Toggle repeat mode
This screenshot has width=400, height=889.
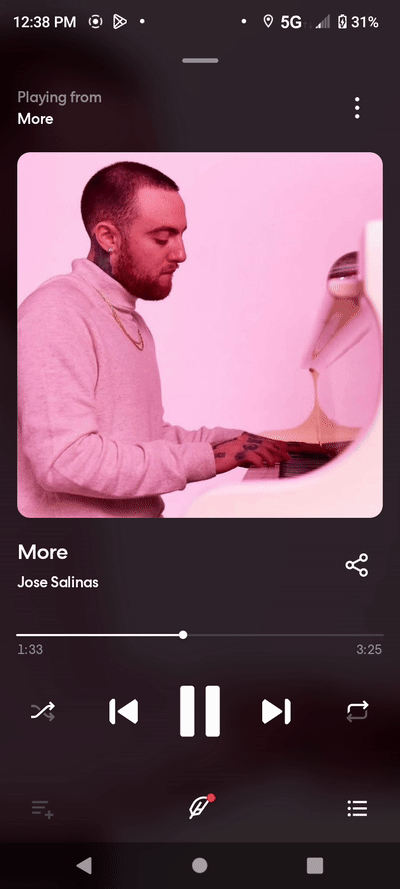click(x=358, y=711)
